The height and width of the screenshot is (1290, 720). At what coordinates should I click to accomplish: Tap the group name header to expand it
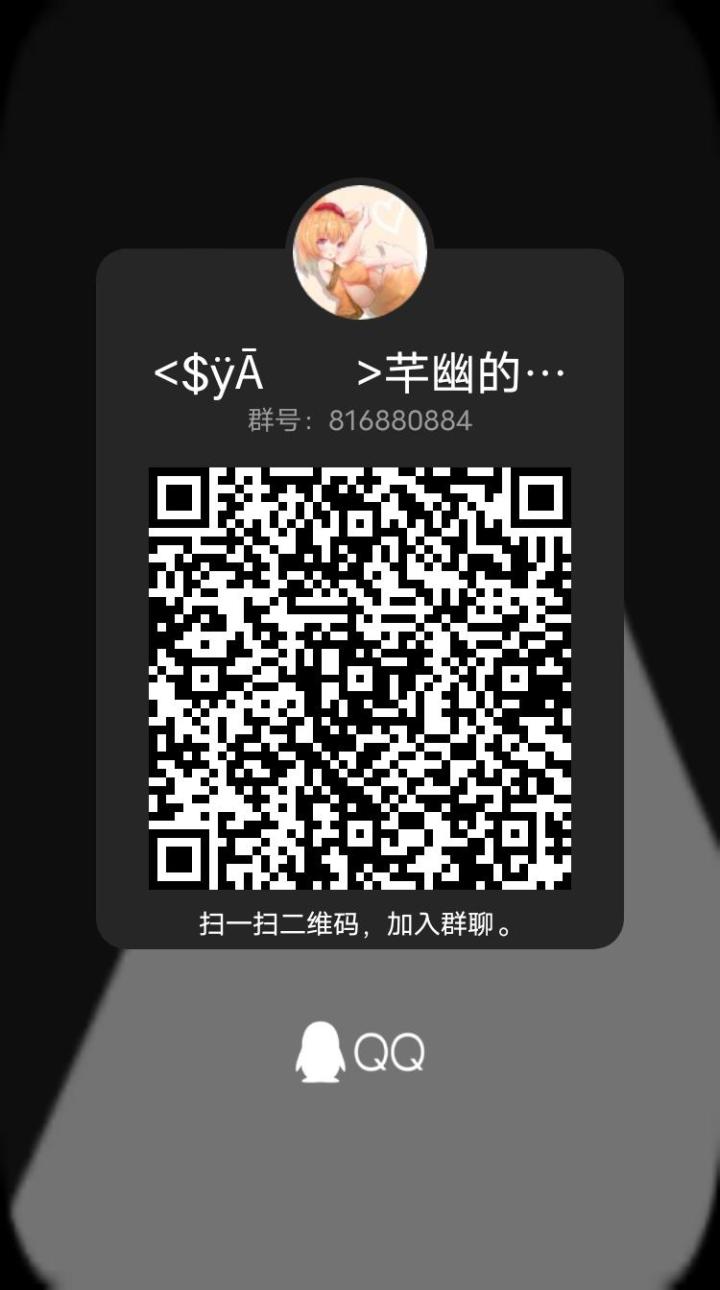click(360, 372)
